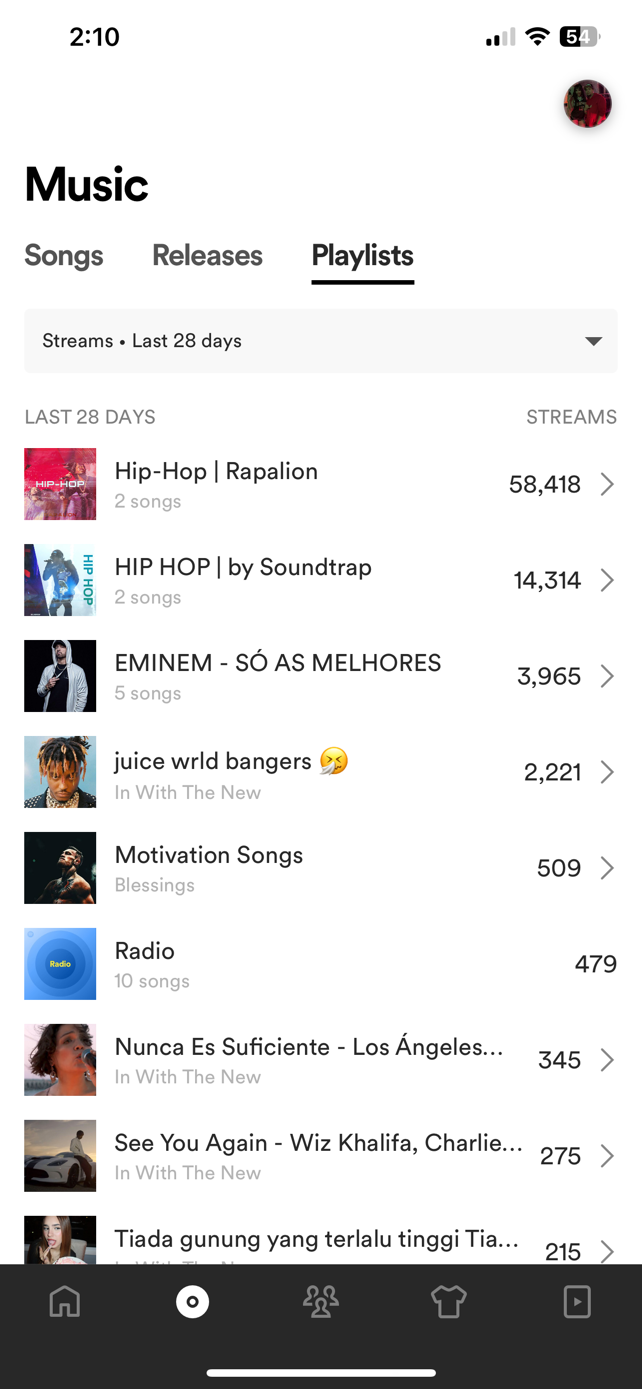Open the video play tab
642x1389 pixels.
[x=577, y=1302]
